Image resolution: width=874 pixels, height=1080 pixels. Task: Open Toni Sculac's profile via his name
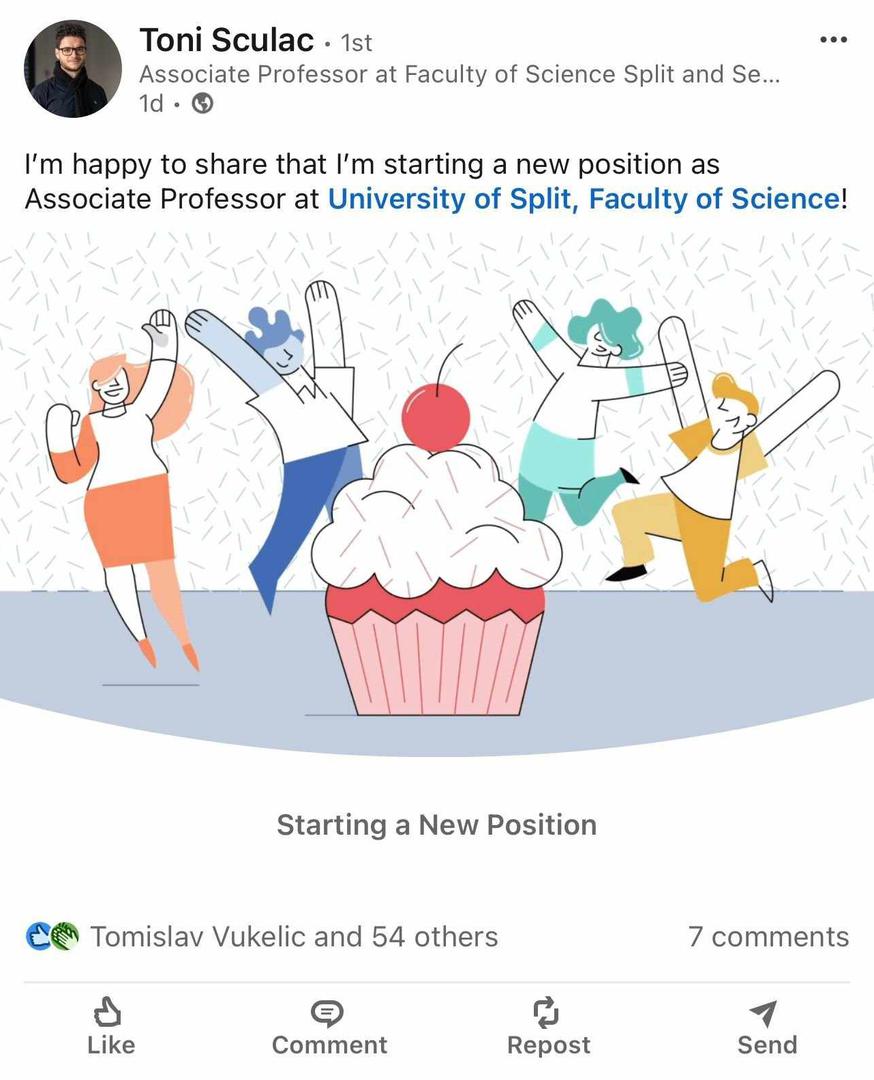pos(227,41)
